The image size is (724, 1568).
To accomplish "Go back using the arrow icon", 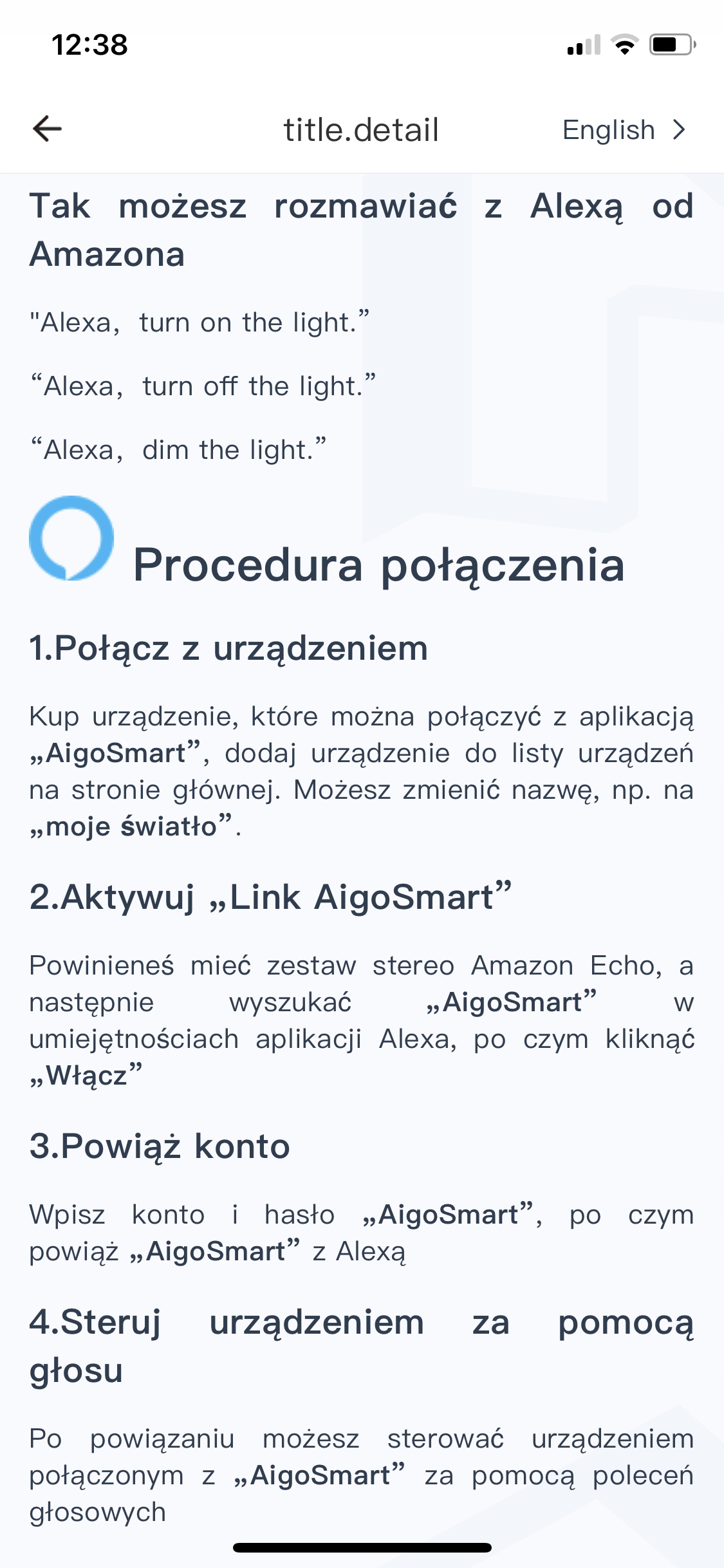I will (47, 129).
